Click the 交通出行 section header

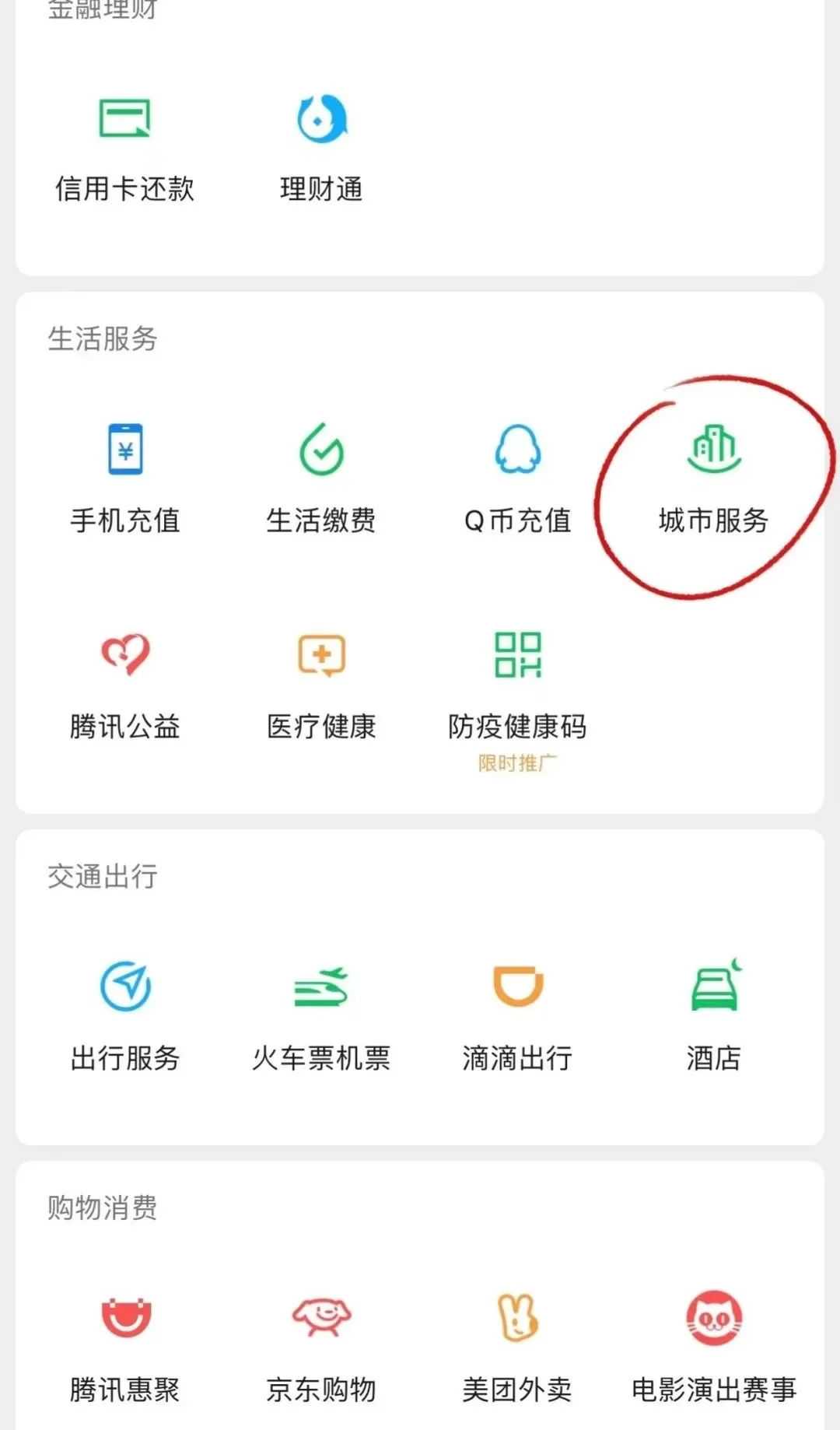[x=103, y=877]
